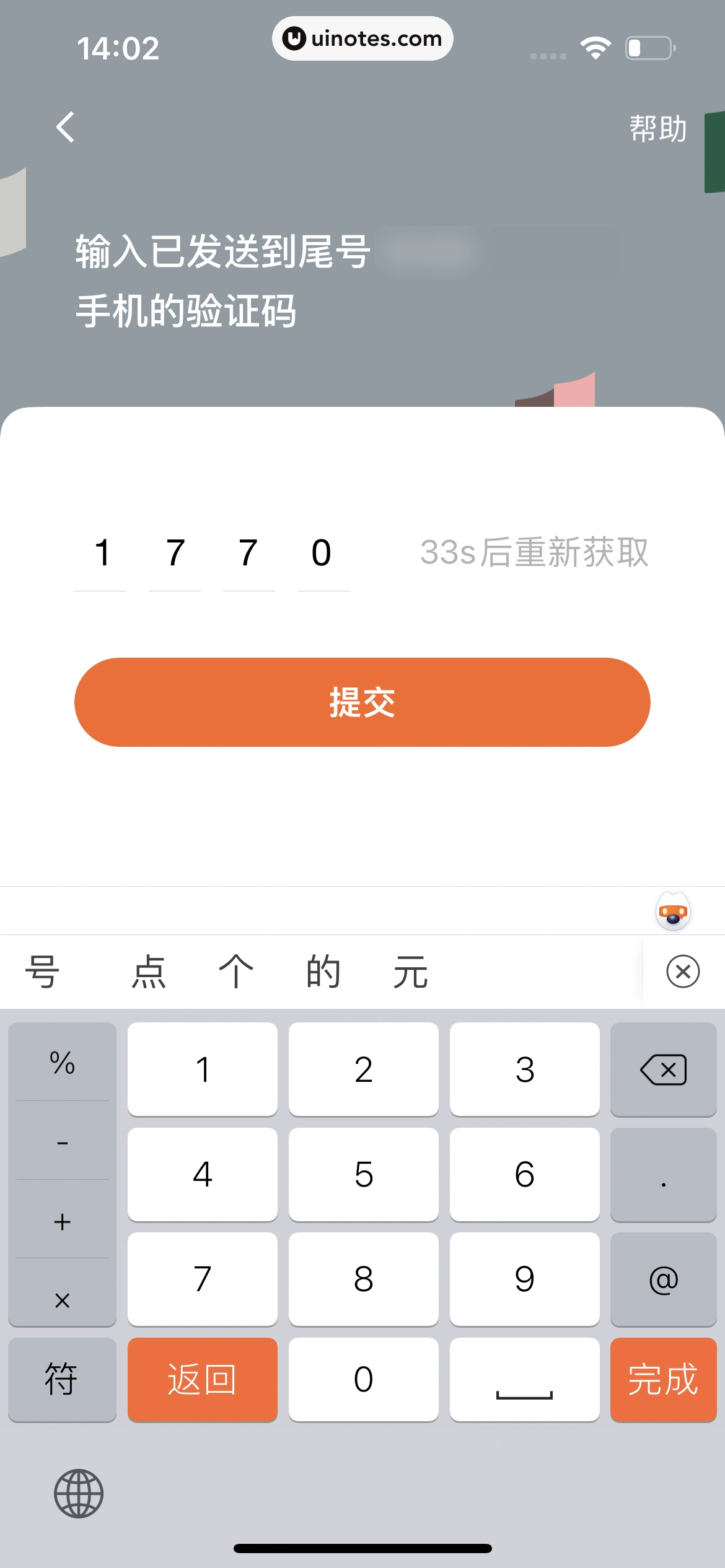Select the 号 suggestion candidate

click(42, 971)
